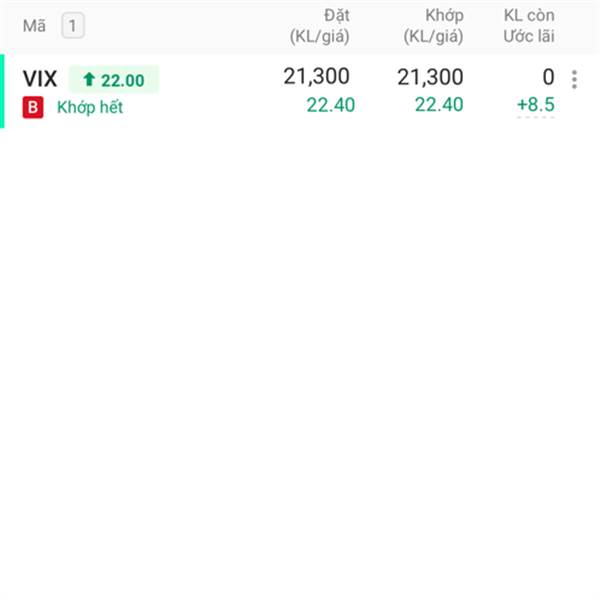Open the VIX order row

point(300,91)
